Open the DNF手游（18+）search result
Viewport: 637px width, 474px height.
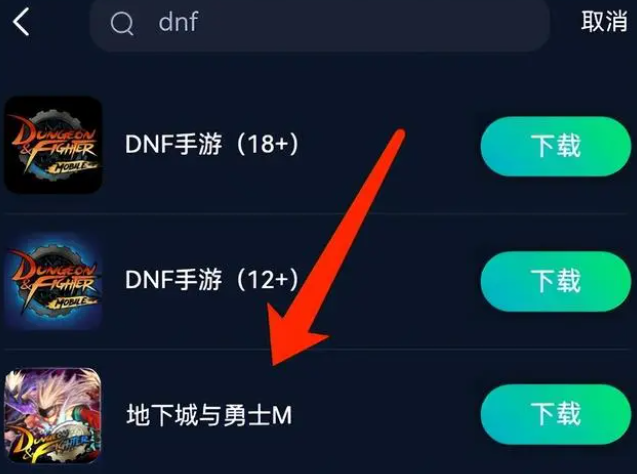coord(212,146)
